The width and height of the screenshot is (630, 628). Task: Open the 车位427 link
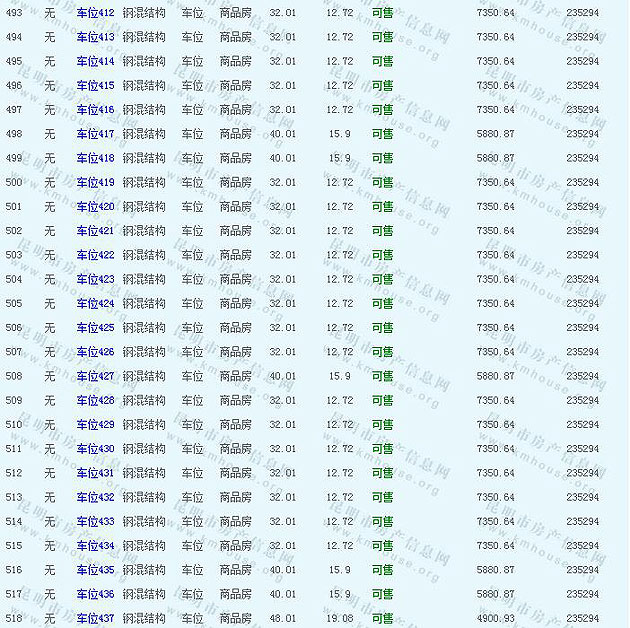pyautogui.click(x=95, y=376)
